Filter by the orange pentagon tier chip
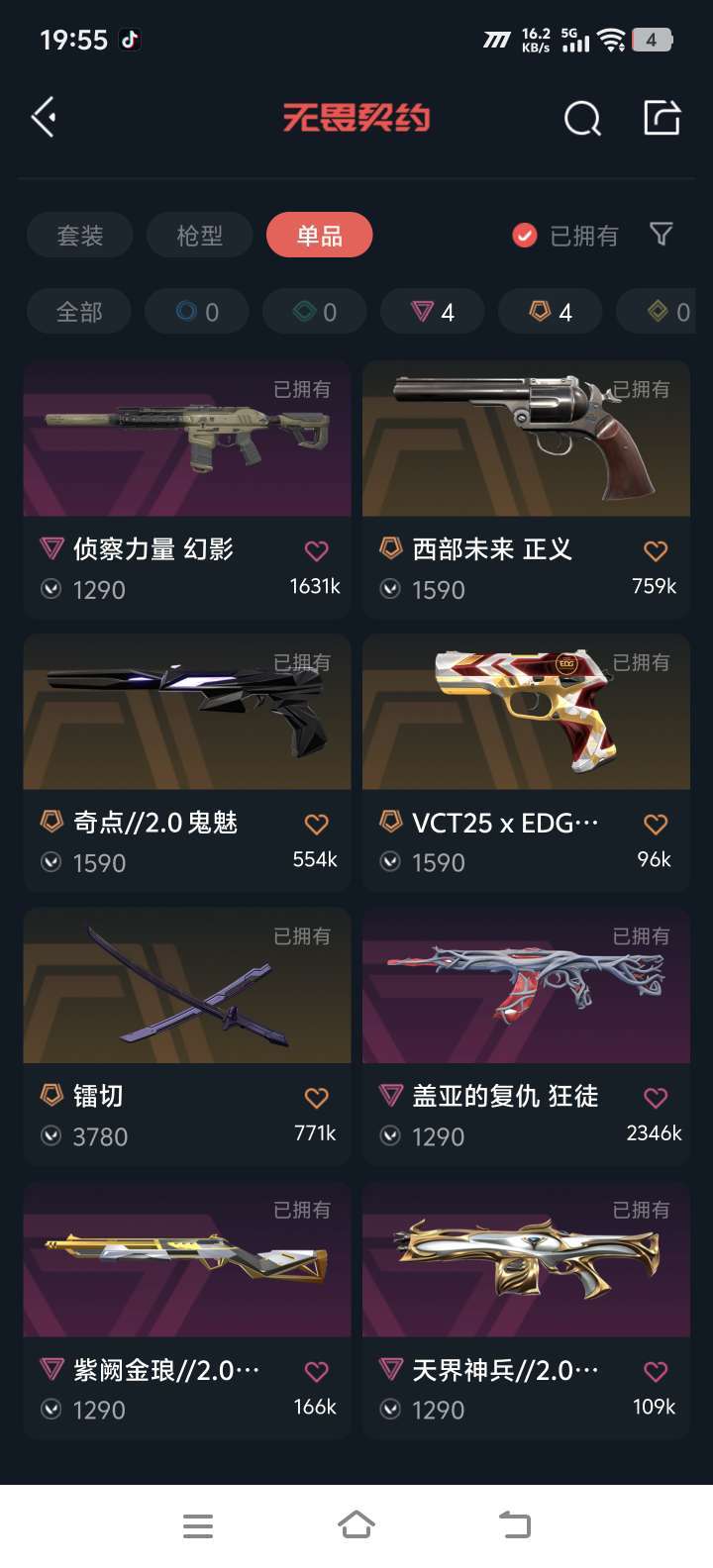 click(551, 312)
